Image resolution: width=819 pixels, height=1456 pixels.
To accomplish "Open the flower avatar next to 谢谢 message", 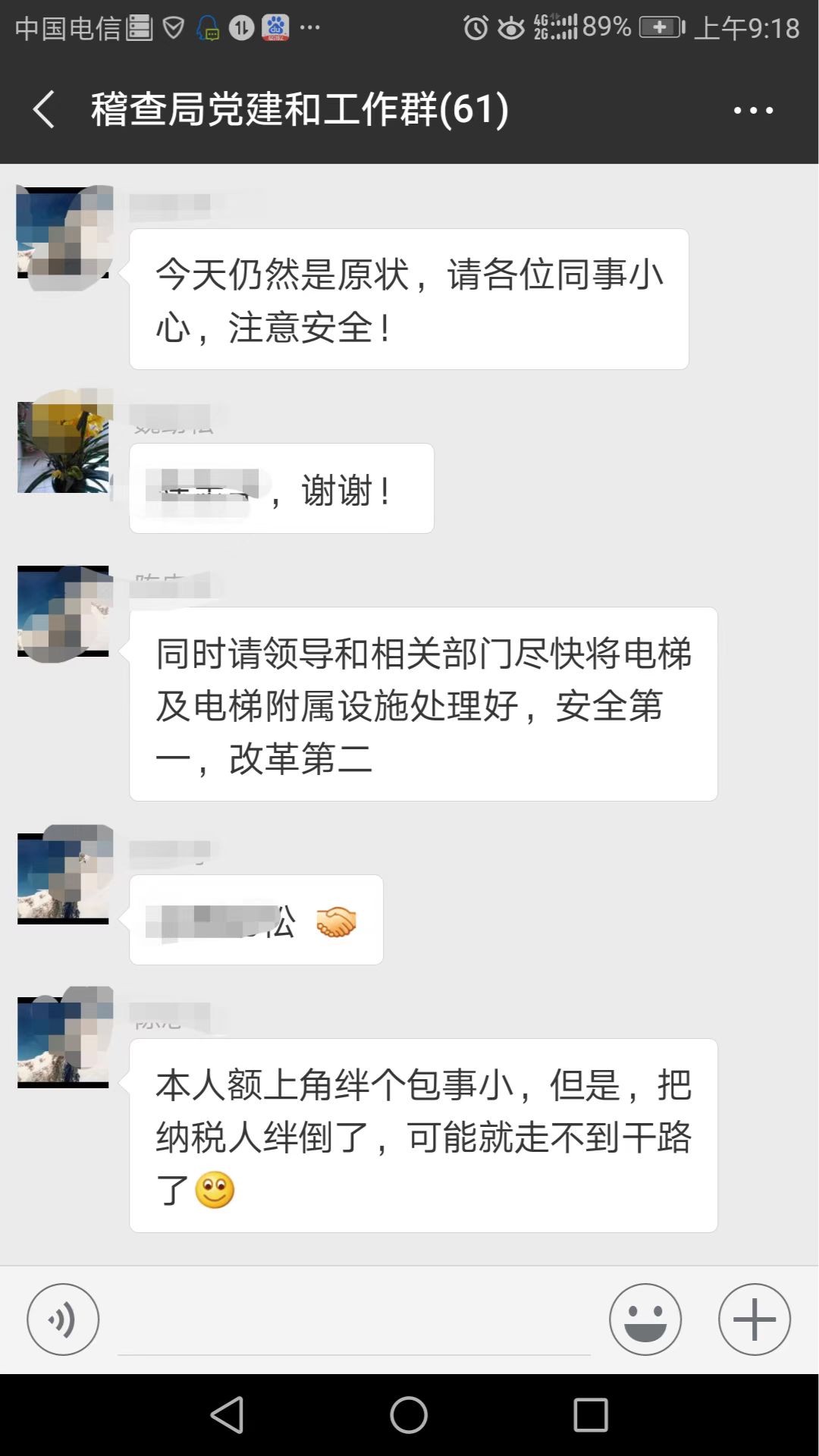I will coord(64,446).
